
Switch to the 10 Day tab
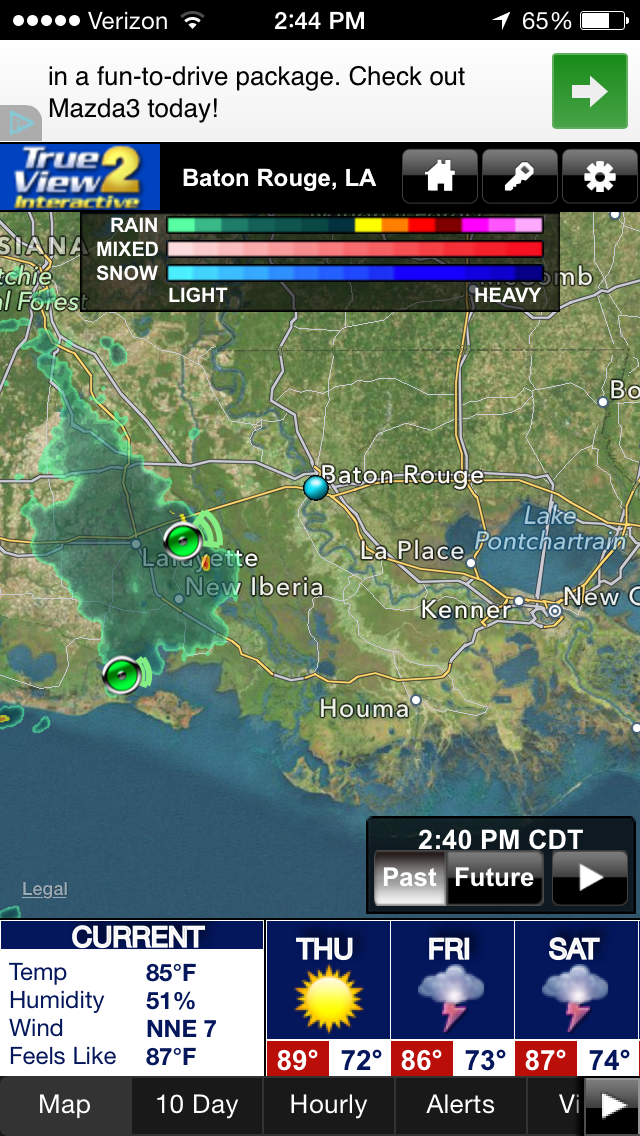point(197,1105)
